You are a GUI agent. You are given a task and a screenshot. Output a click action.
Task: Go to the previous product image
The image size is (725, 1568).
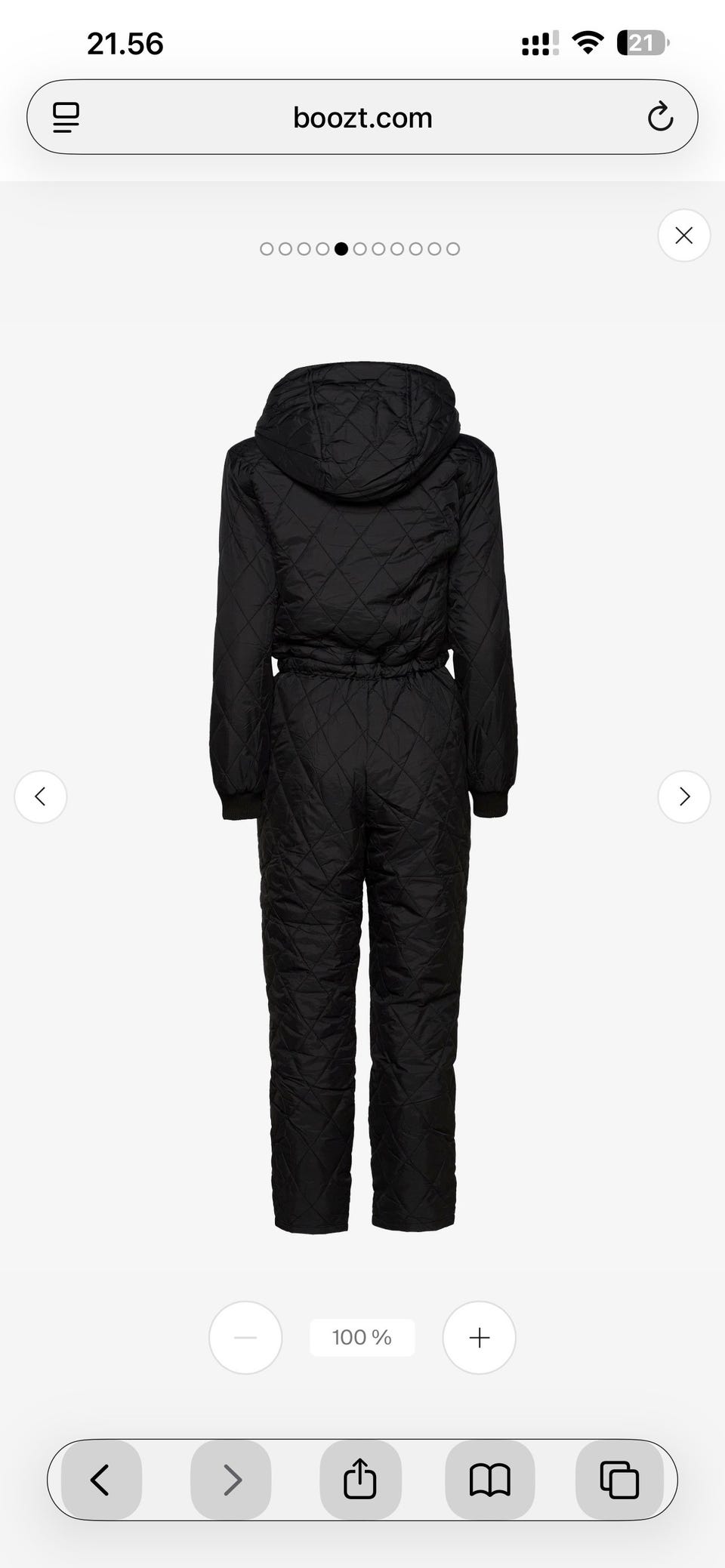41,796
